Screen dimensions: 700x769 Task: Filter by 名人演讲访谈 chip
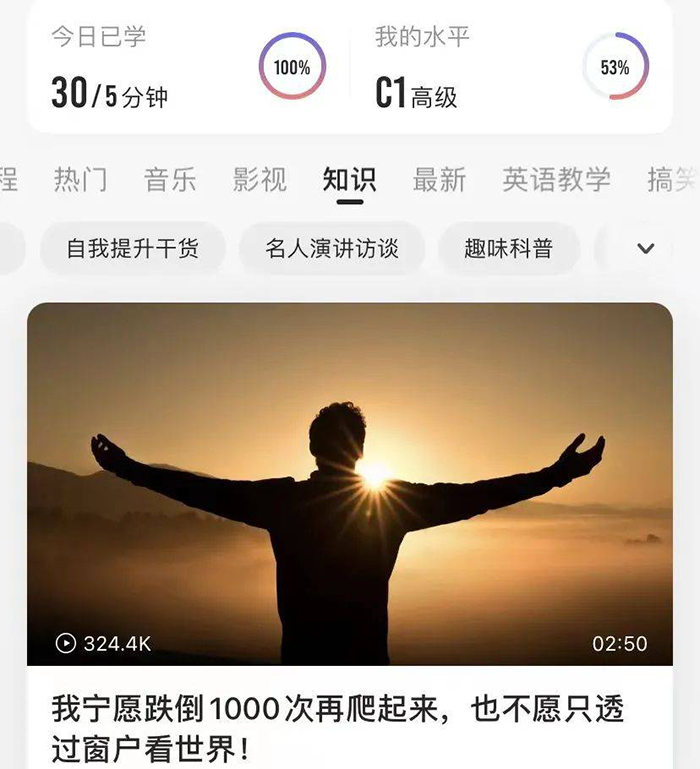click(x=332, y=248)
